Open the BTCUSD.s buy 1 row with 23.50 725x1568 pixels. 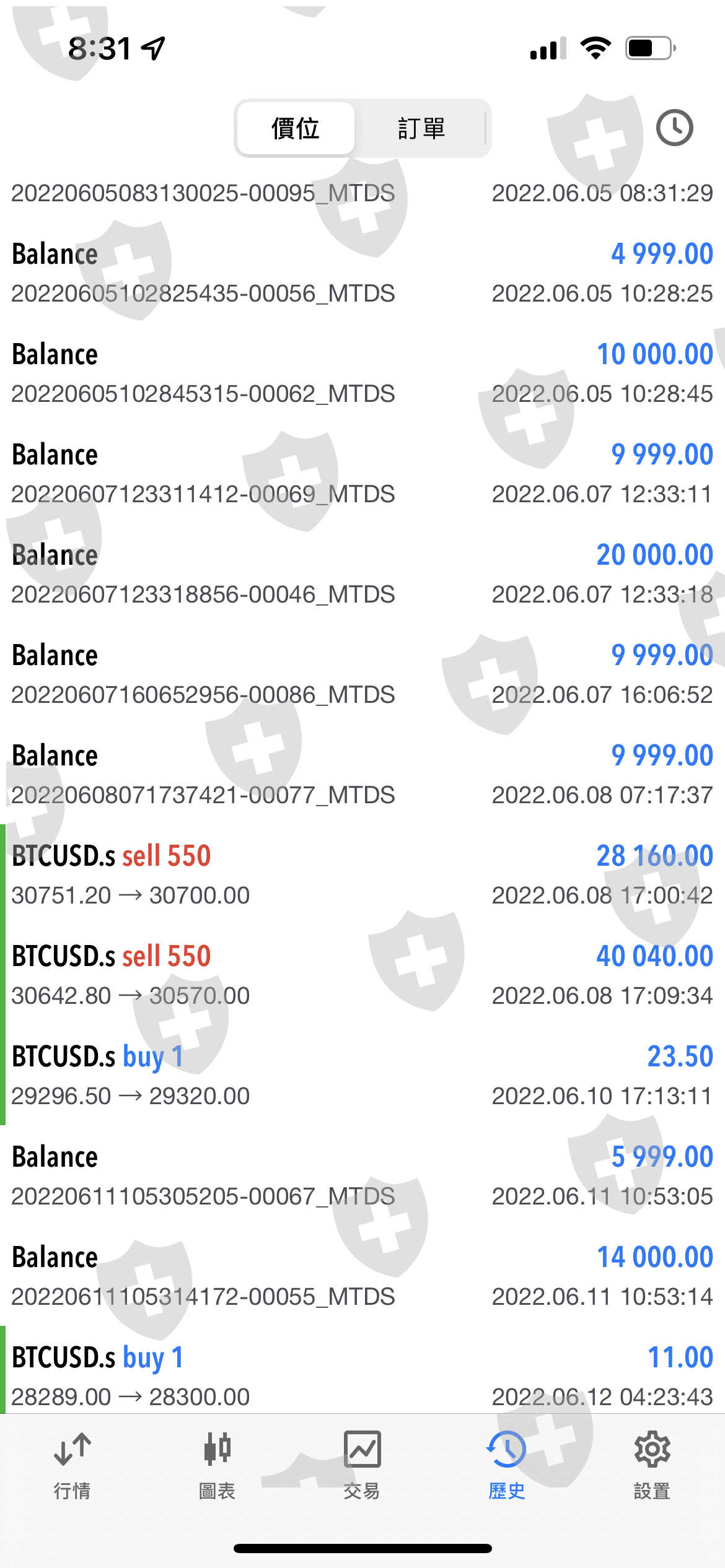pyautogui.click(x=362, y=1075)
